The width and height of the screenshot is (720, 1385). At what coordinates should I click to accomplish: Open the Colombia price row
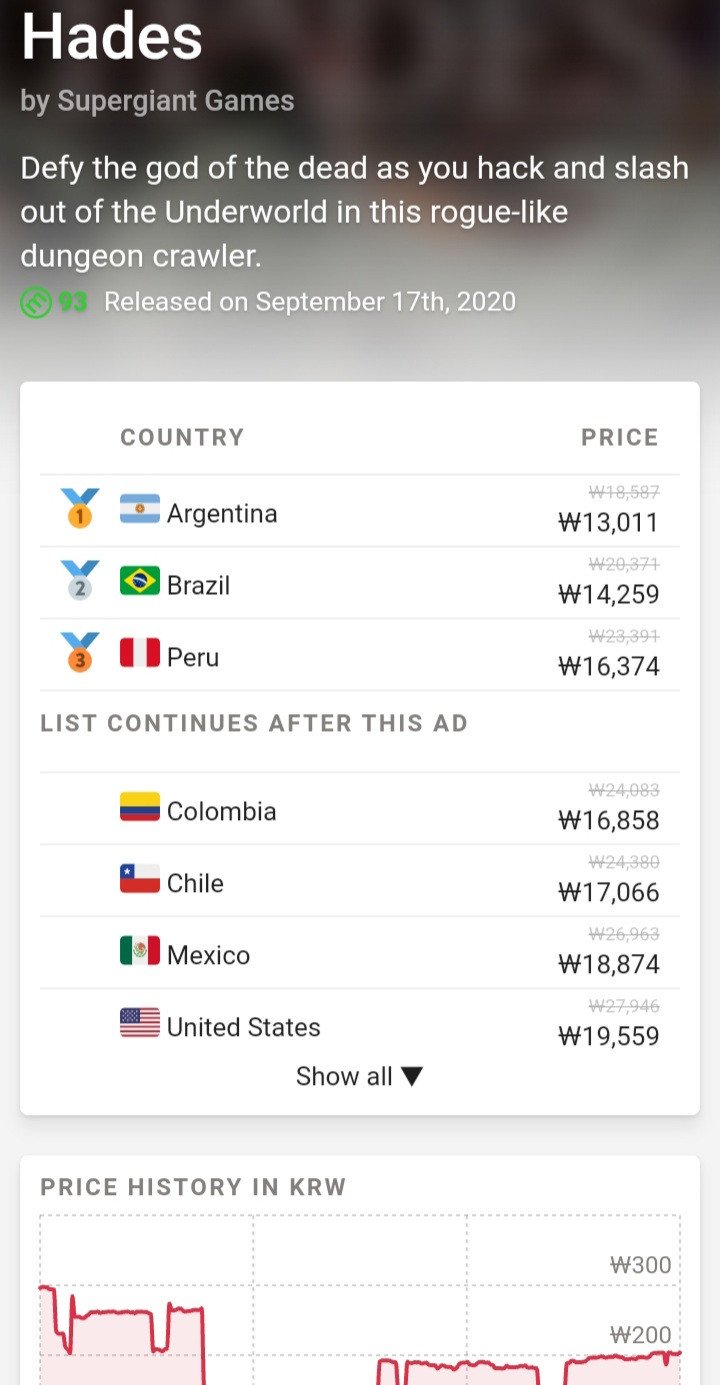click(x=360, y=809)
